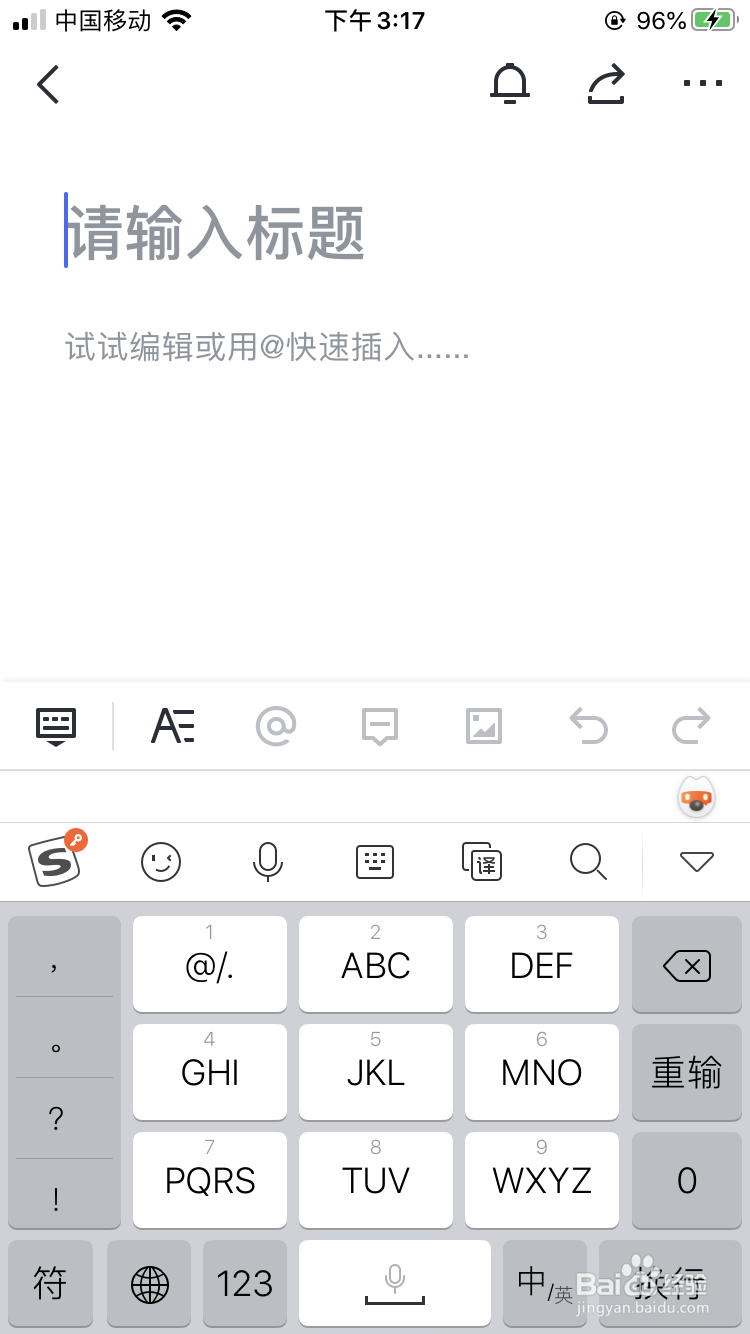Image resolution: width=750 pixels, height=1334 pixels.
Task: Insert an image using the picture icon
Action: tap(484, 726)
